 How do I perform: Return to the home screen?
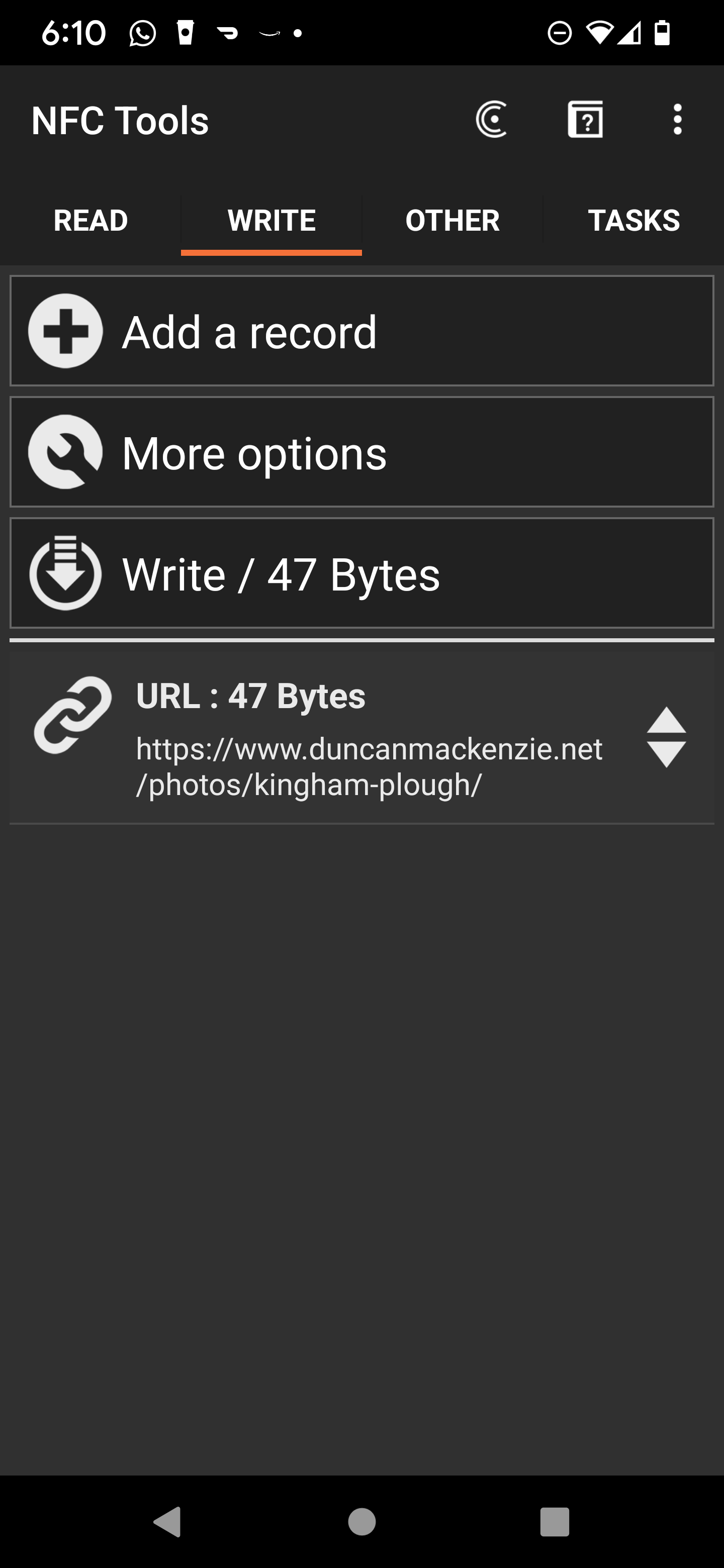361,1522
